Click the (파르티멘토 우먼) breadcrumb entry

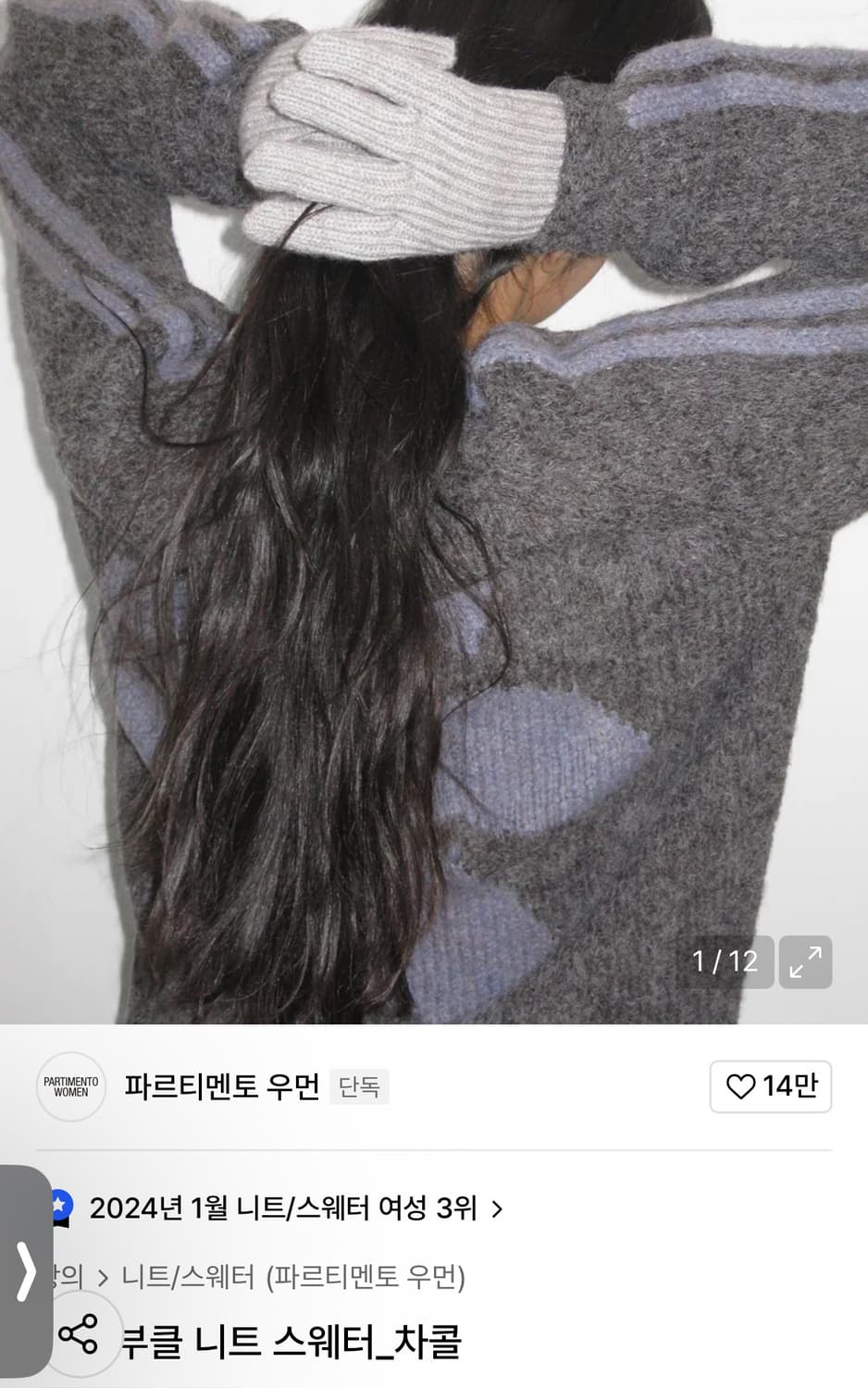pos(370,1275)
